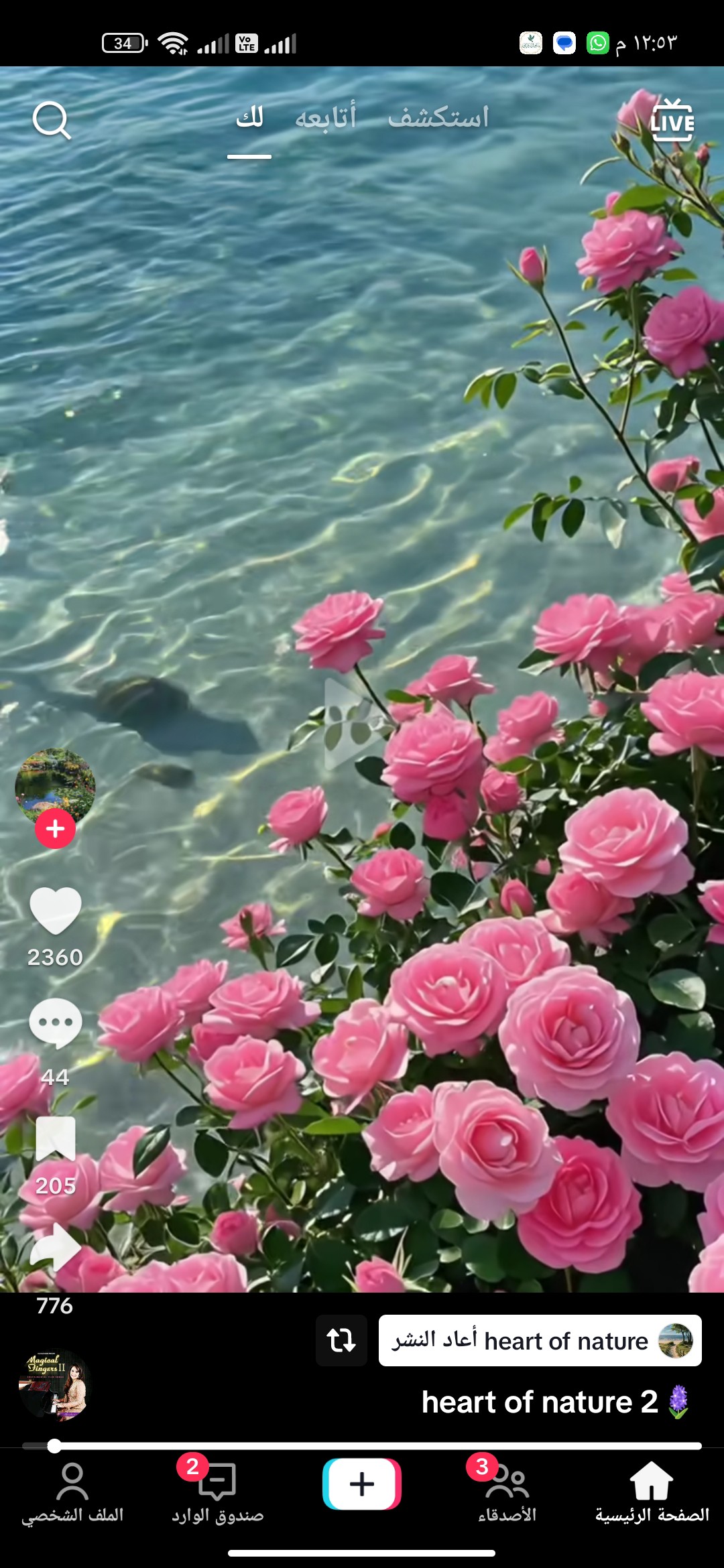This screenshot has width=724, height=1568.
Task: Switch to the أتابعه tab
Action: click(x=325, y=119)
